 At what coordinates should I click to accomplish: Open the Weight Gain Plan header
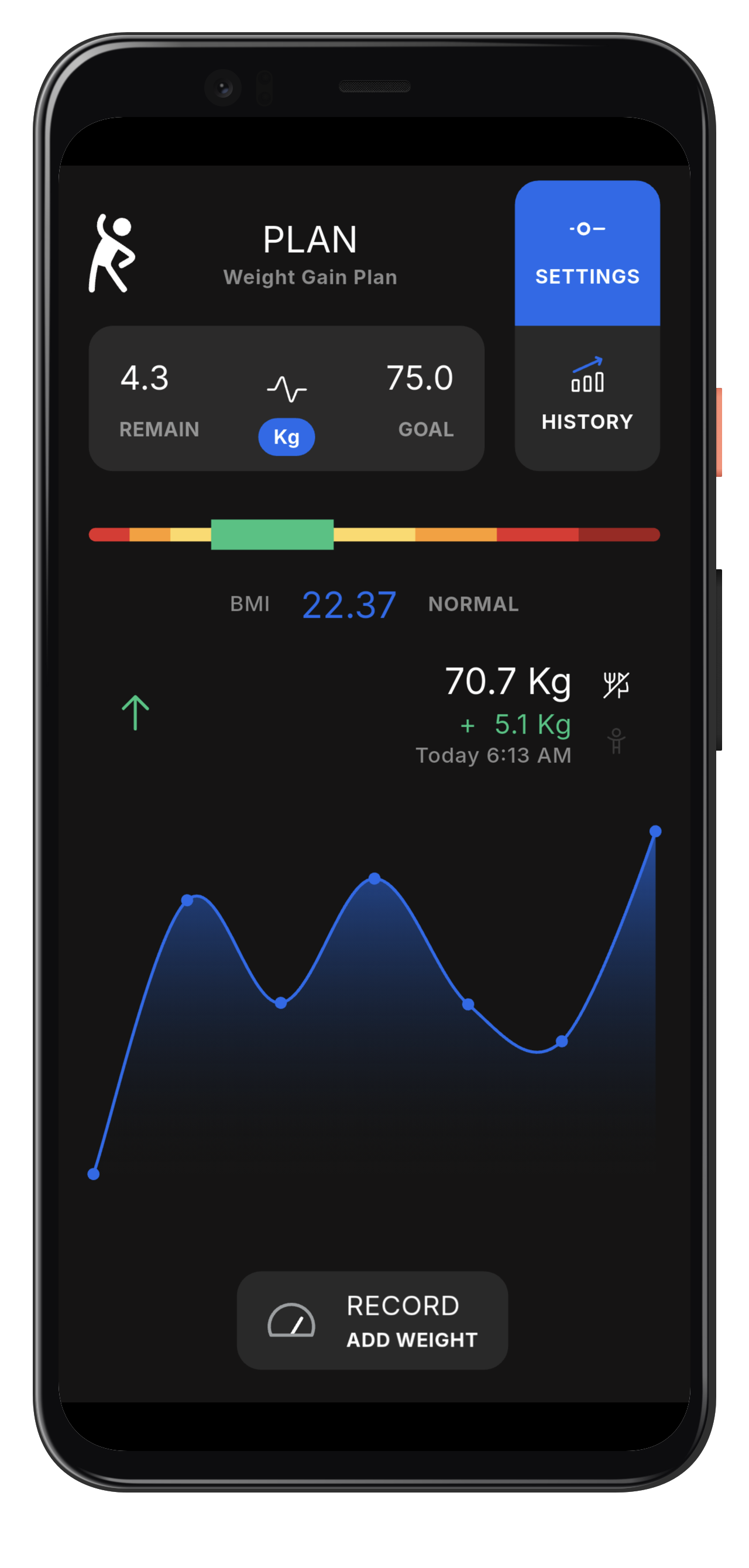[x=310, y=253]
